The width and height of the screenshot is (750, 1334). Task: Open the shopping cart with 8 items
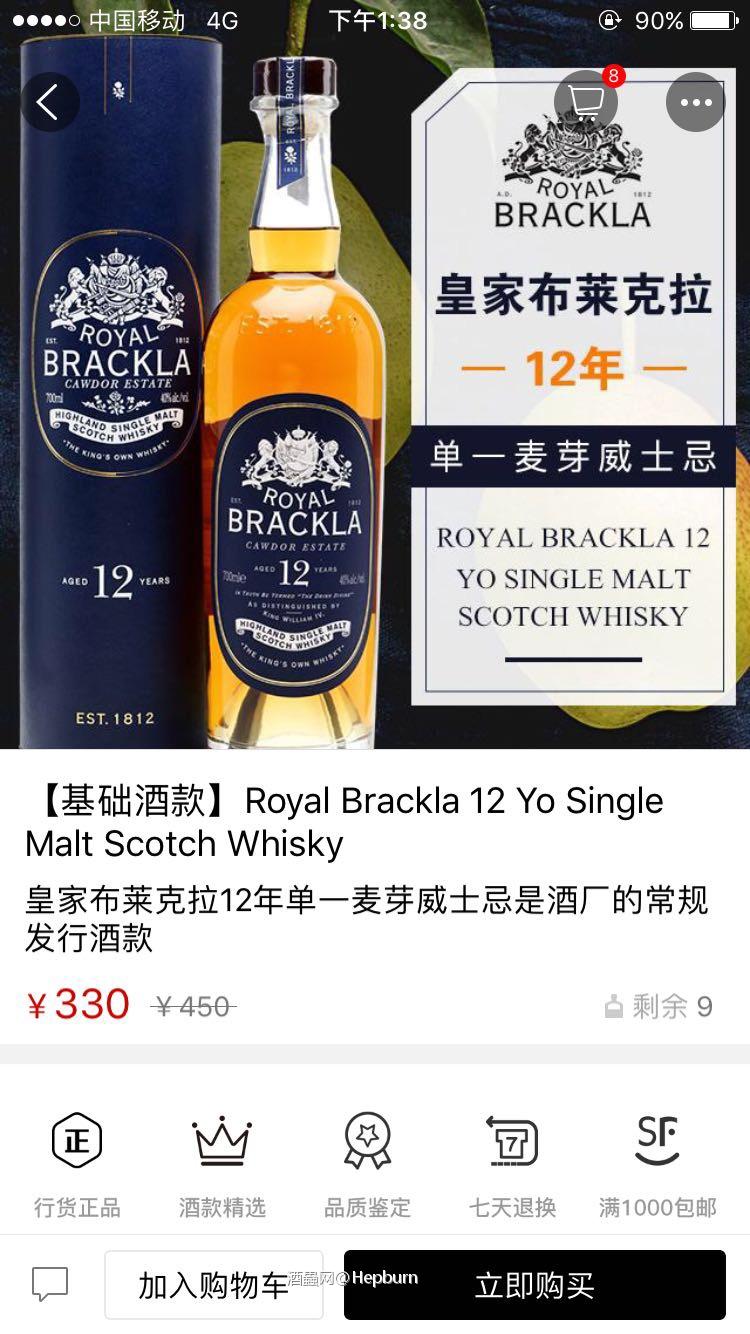click(585, 101)
